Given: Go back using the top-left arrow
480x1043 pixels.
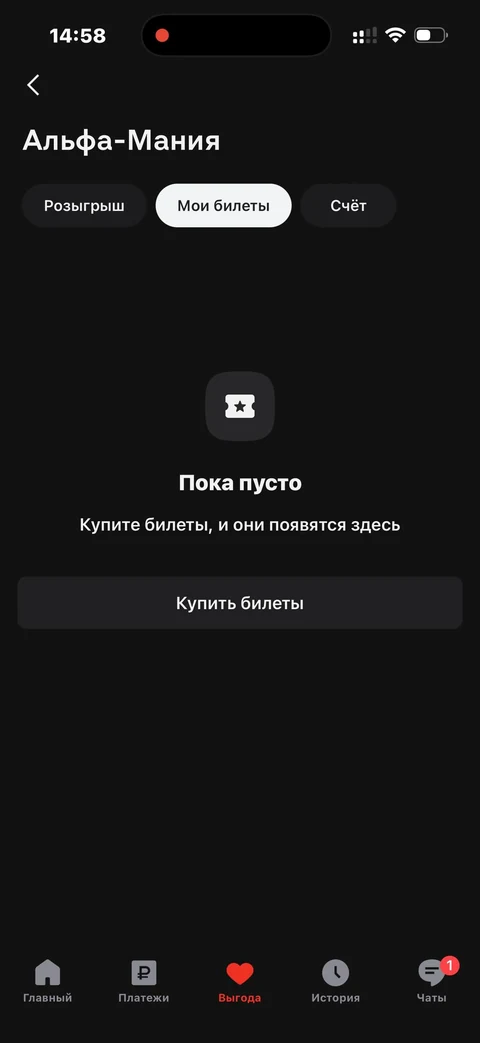Looking at the screenshot, I should pos(33,85).
